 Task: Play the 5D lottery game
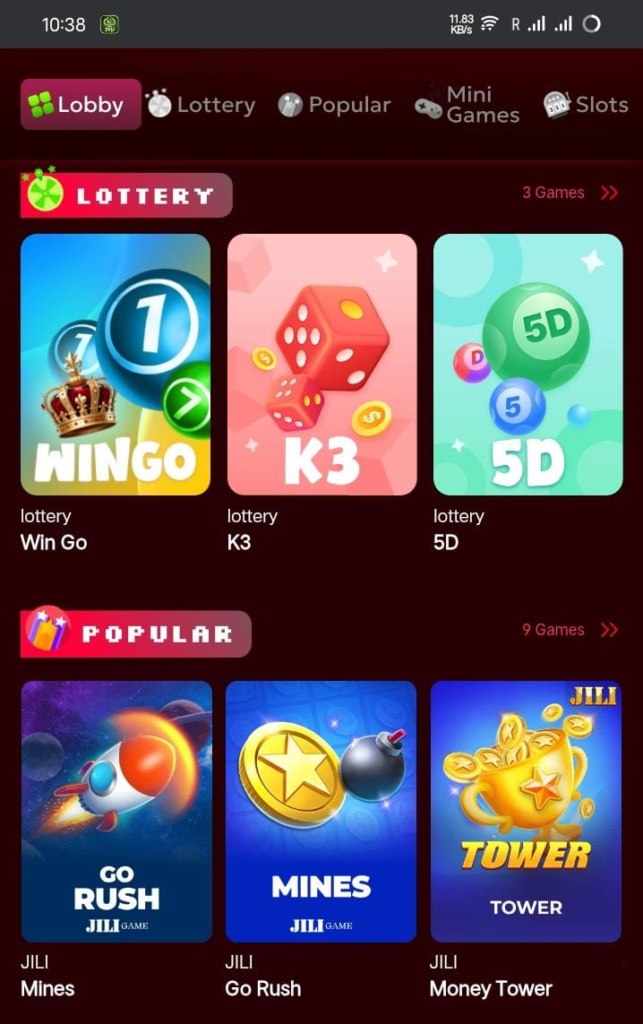tap(528, 365)
